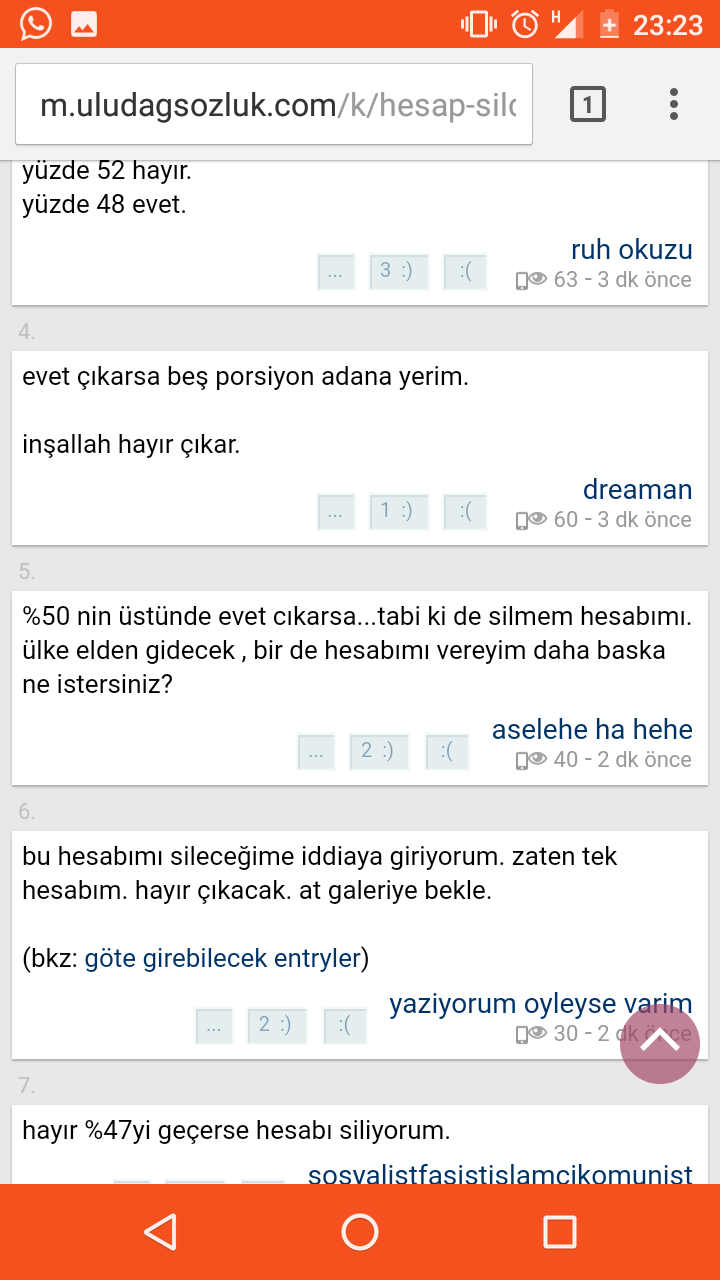Like yaziyorum oyleyse varim's entry
Viewport: 720px width, 1280px height.
(277, 1025)
